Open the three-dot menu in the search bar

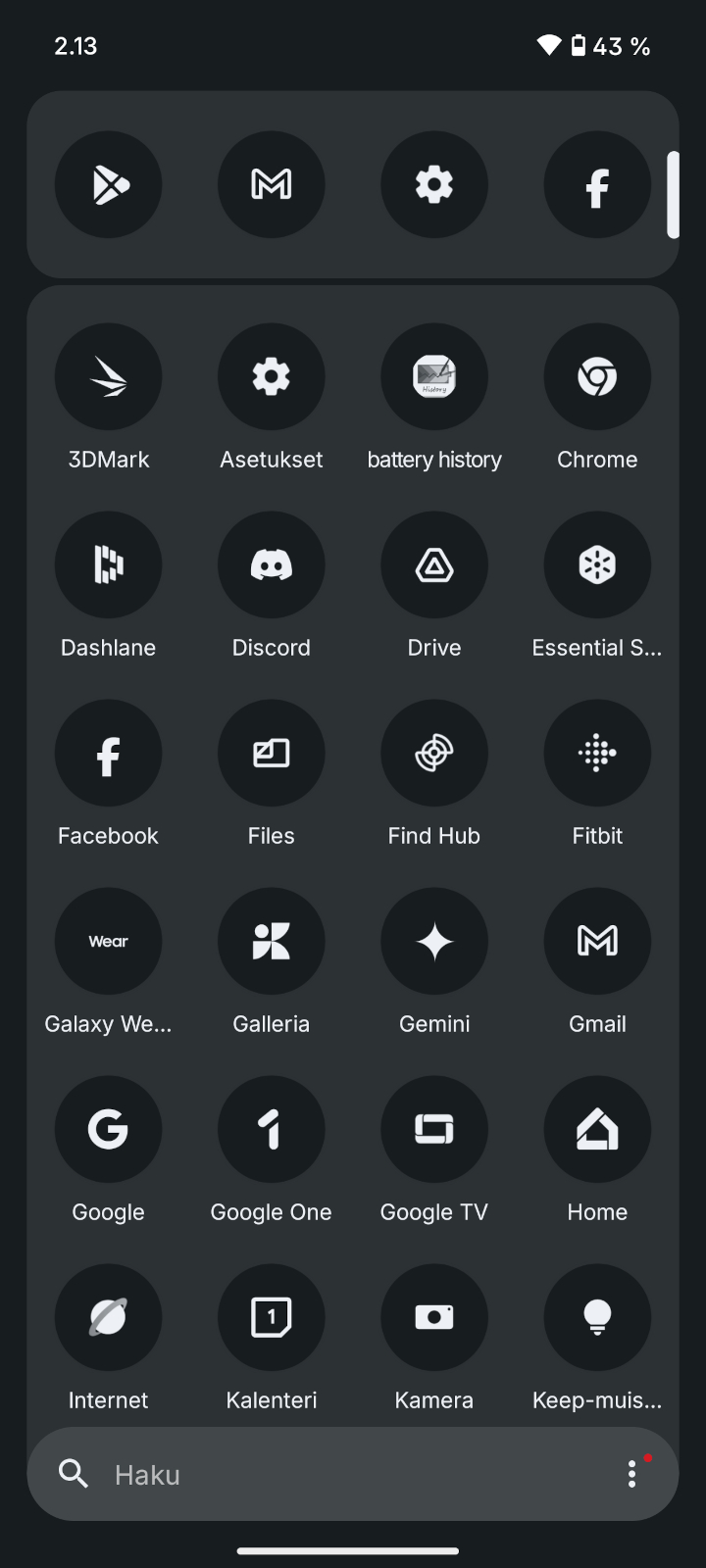coord(632,1474)
